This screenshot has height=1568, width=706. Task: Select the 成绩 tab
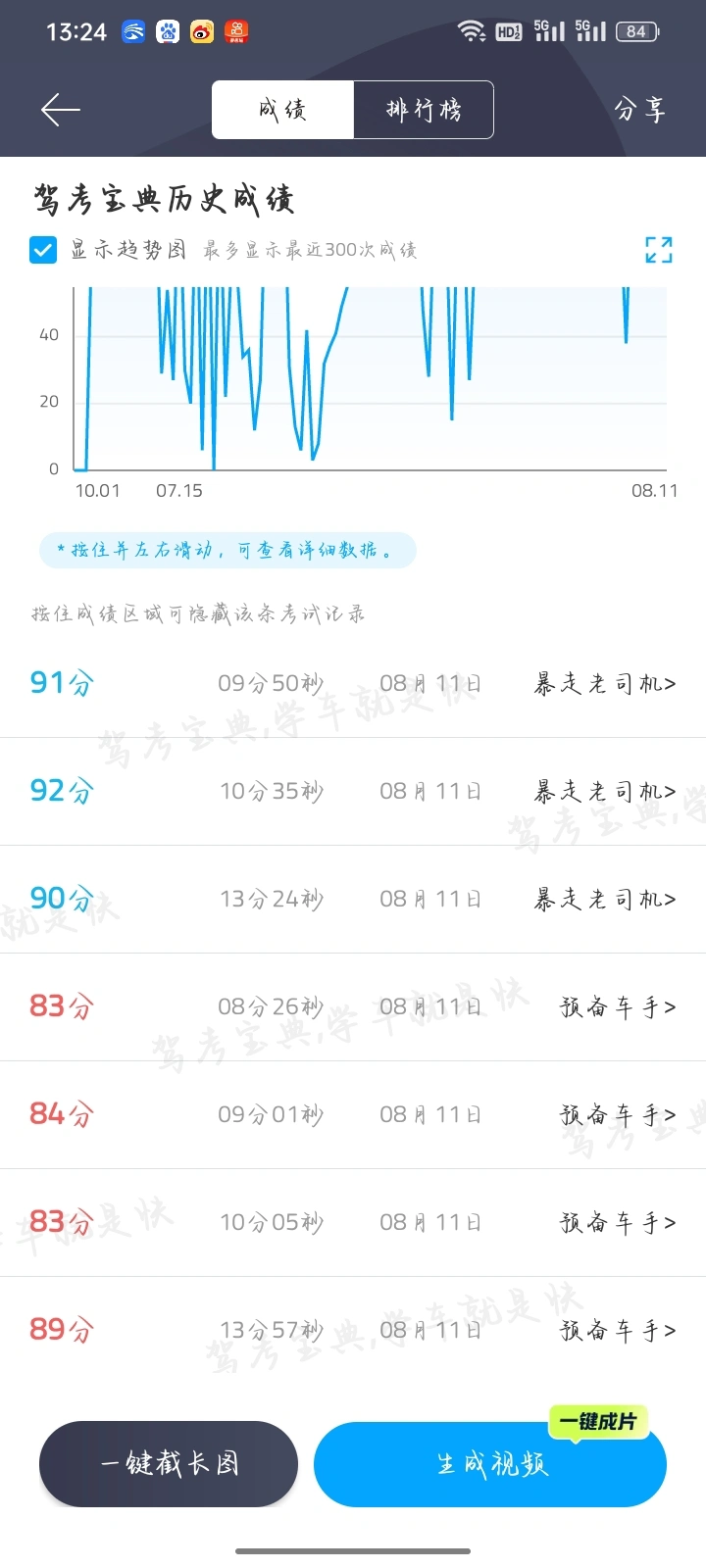pos(283,110)
